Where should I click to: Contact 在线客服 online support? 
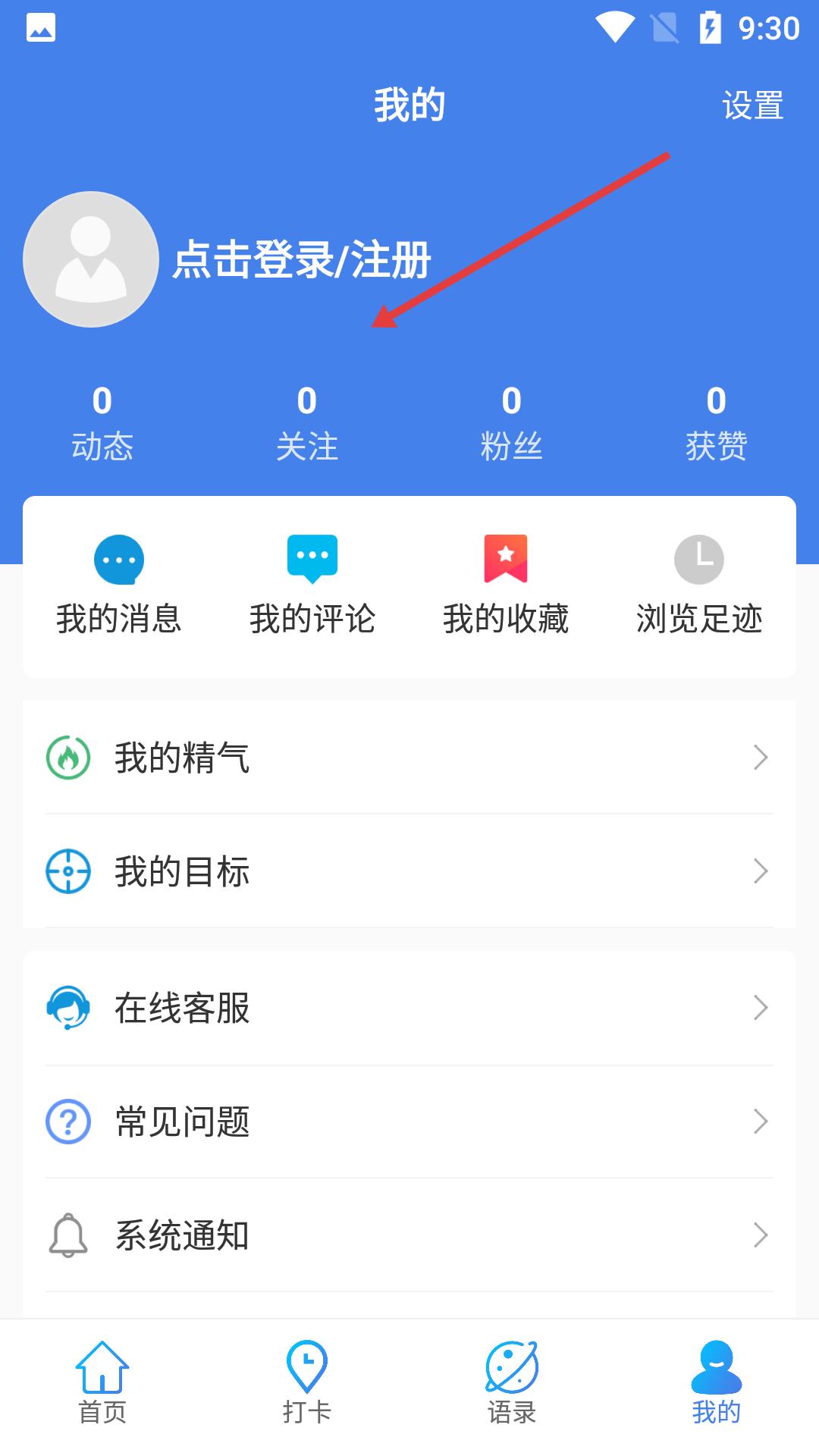pos(409,1008)
